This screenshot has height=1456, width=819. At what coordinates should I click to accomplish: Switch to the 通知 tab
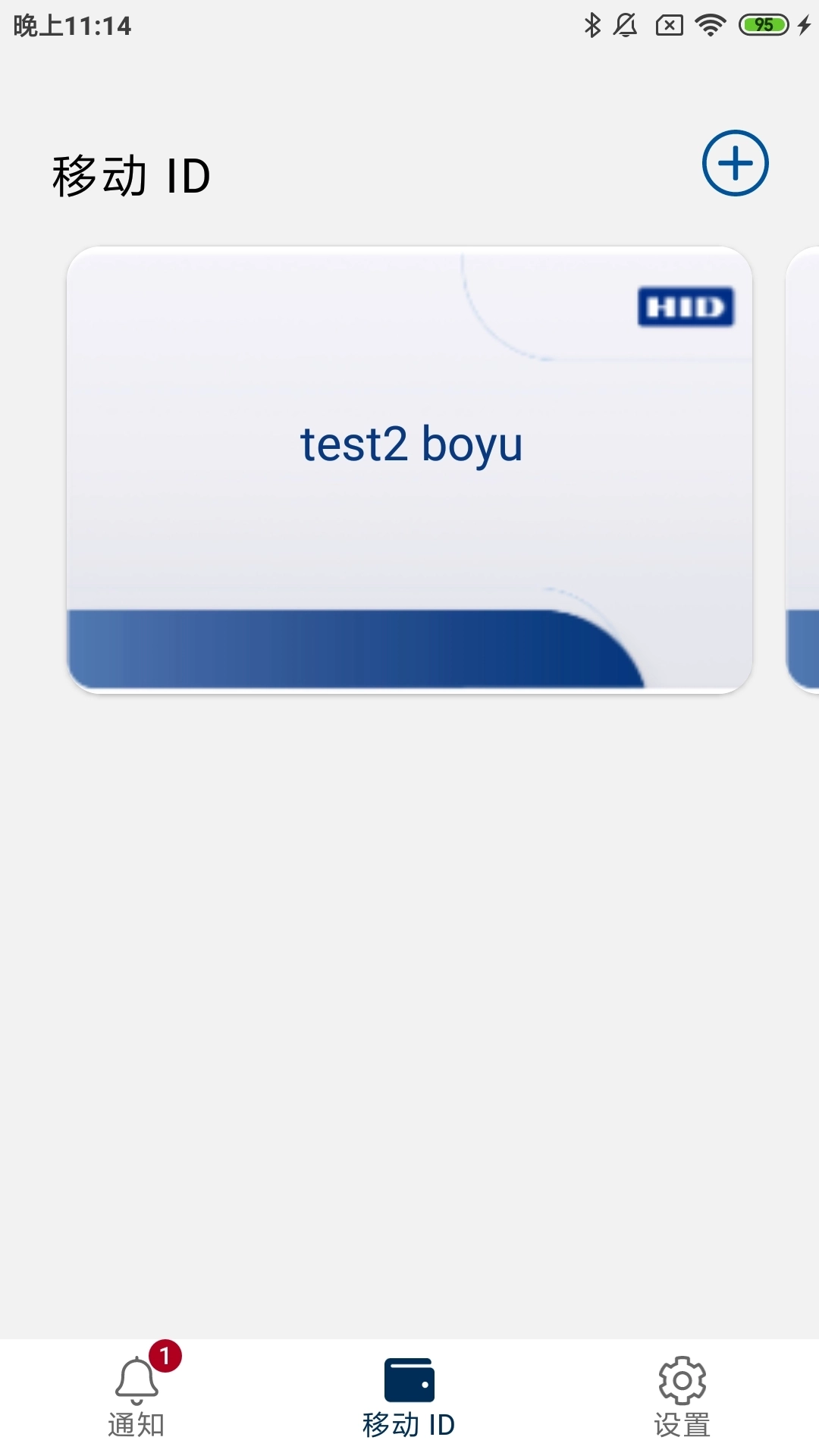[x=136, y=1397]
